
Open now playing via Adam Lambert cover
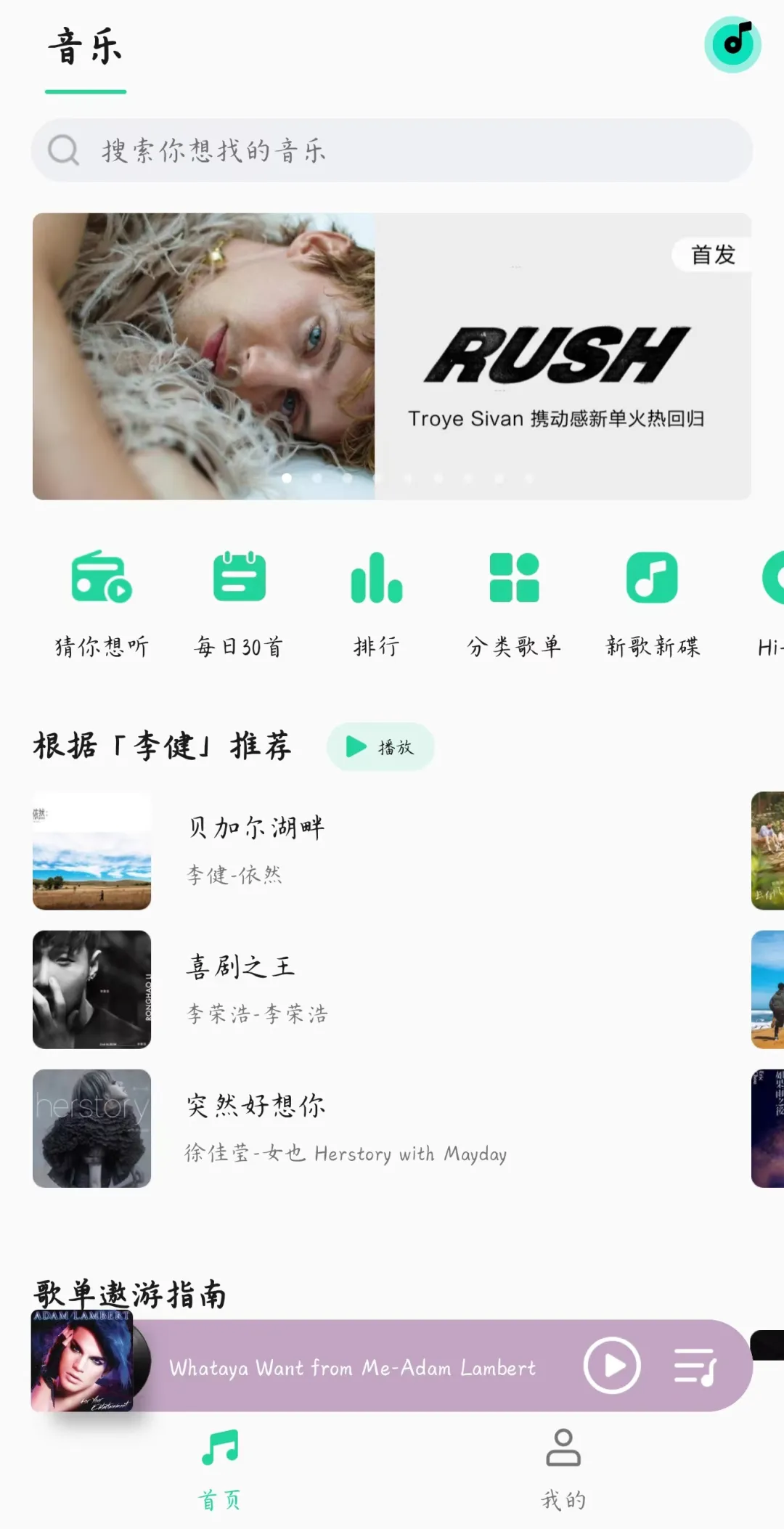tap(82, 1361)
